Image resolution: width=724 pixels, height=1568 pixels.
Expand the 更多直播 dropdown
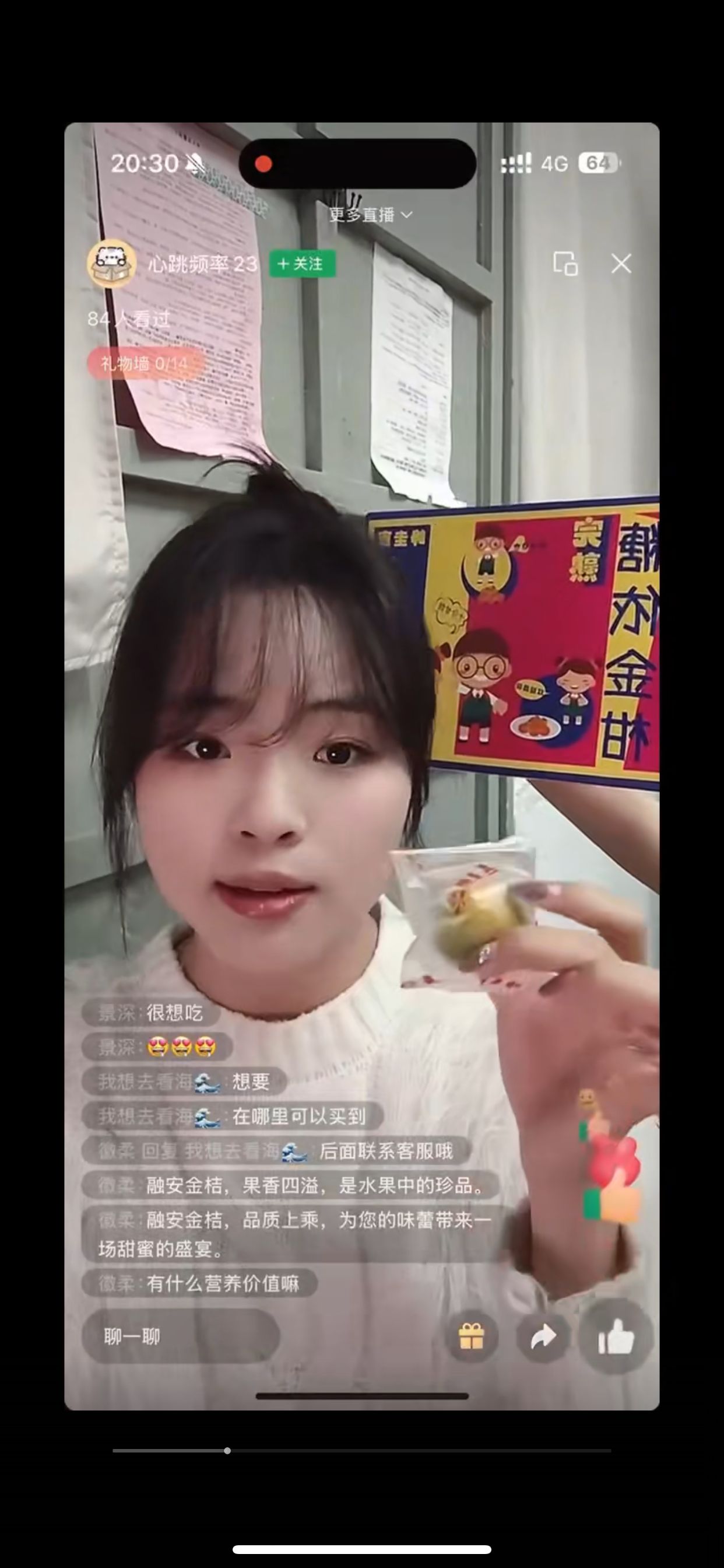[x=370, y=215]
